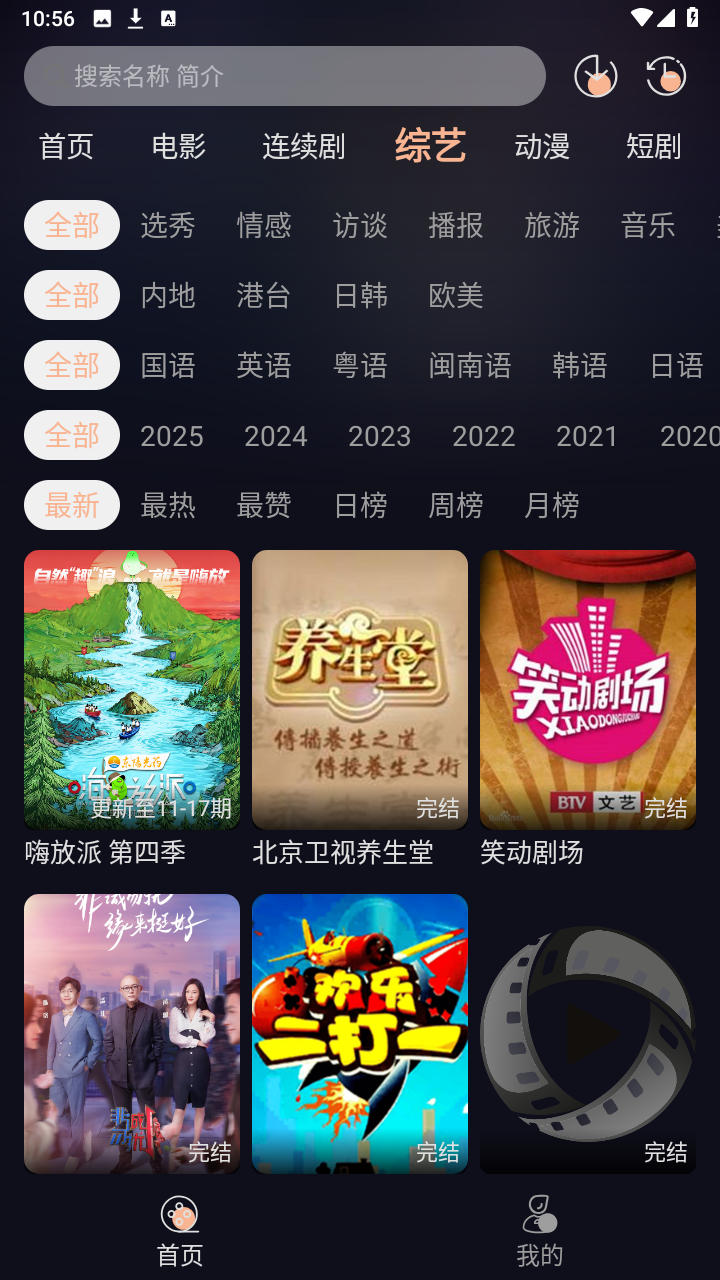Sort by 周榜 weekly ranking
The height and width of the screenshot is (1280, 720).
[x=456, y=505]
